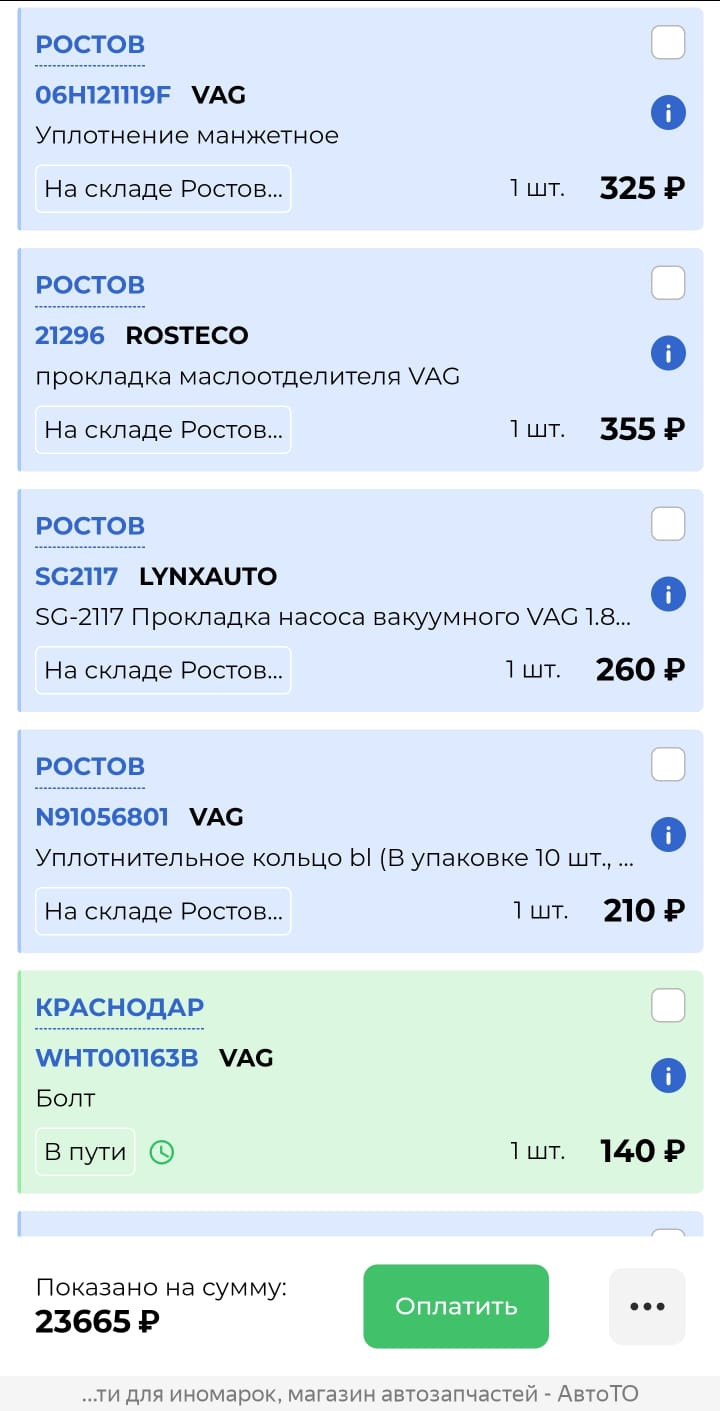Select the ROSTECO 21296 item checkbox
The width and height of the screenshot is (720, 1411).
click(x=667, y=283)
